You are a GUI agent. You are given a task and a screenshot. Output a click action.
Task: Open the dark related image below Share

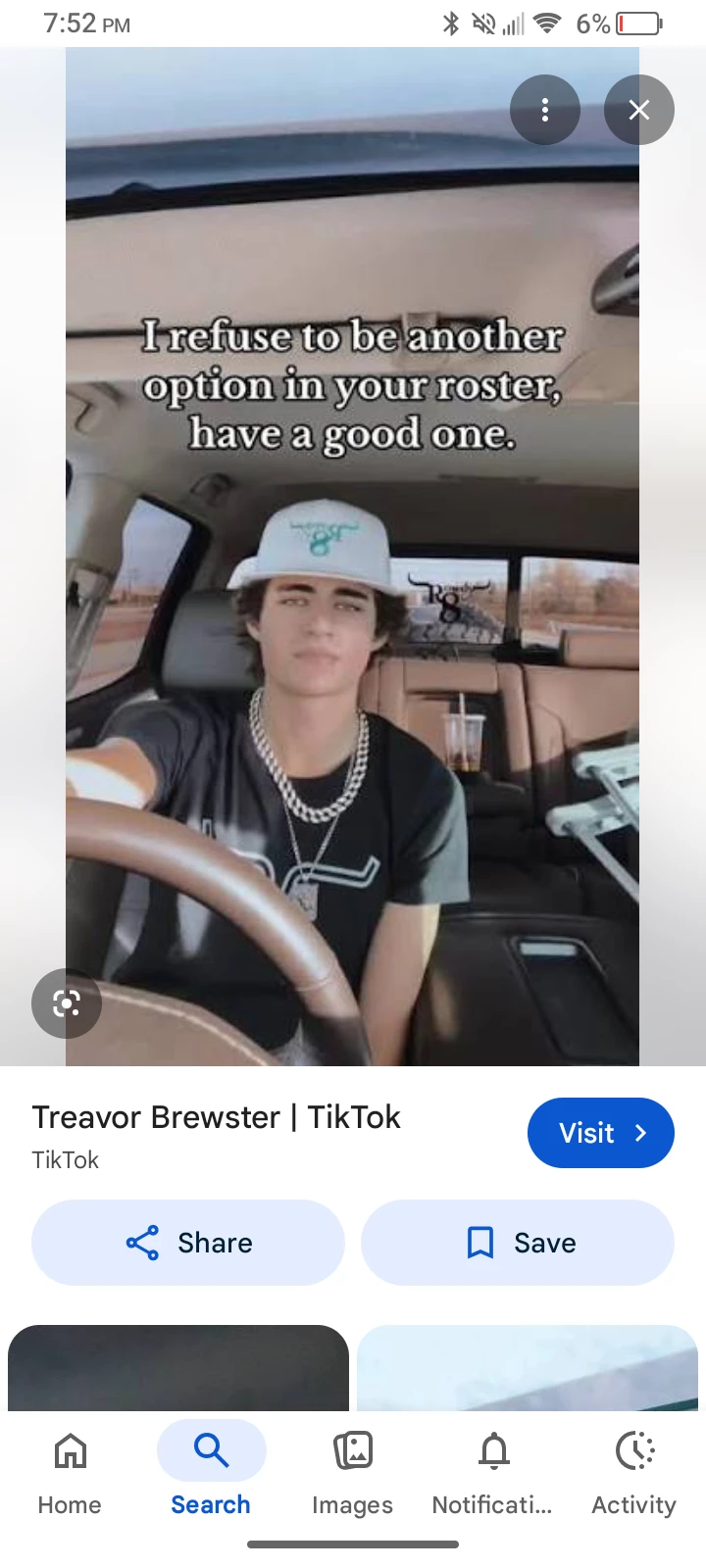click(x=178, y=1368)
